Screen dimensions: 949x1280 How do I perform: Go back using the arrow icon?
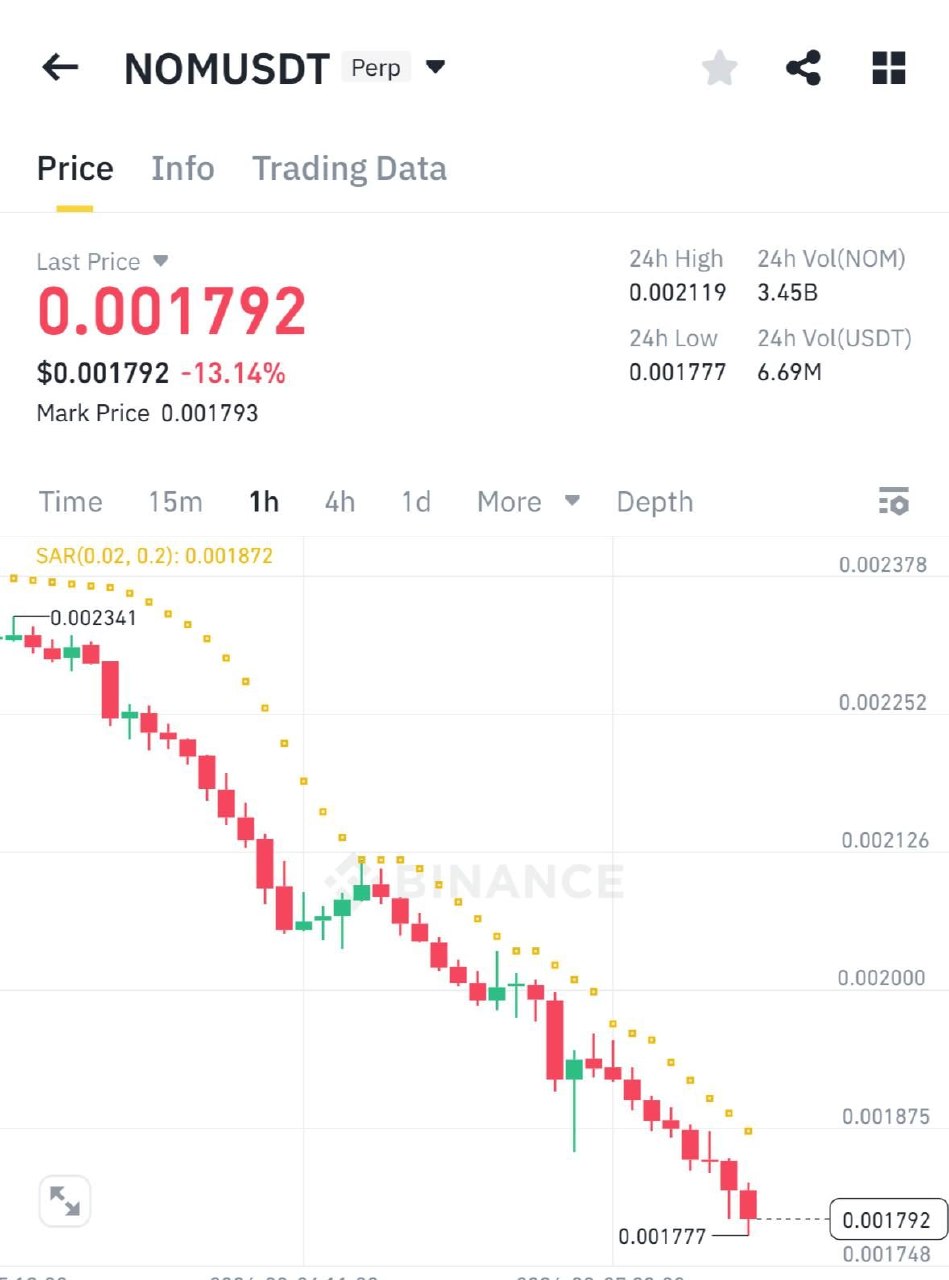[60, 68]
